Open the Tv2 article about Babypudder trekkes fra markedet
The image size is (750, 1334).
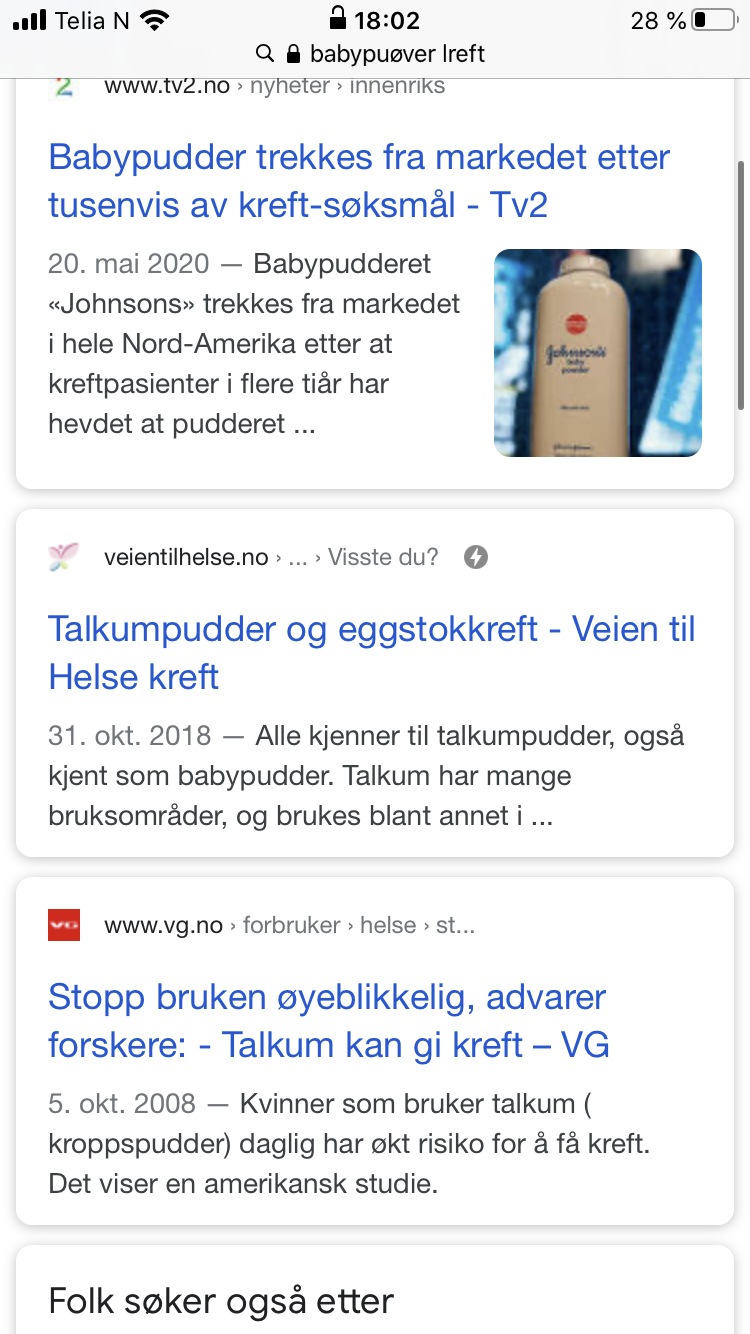coord(359,181)
